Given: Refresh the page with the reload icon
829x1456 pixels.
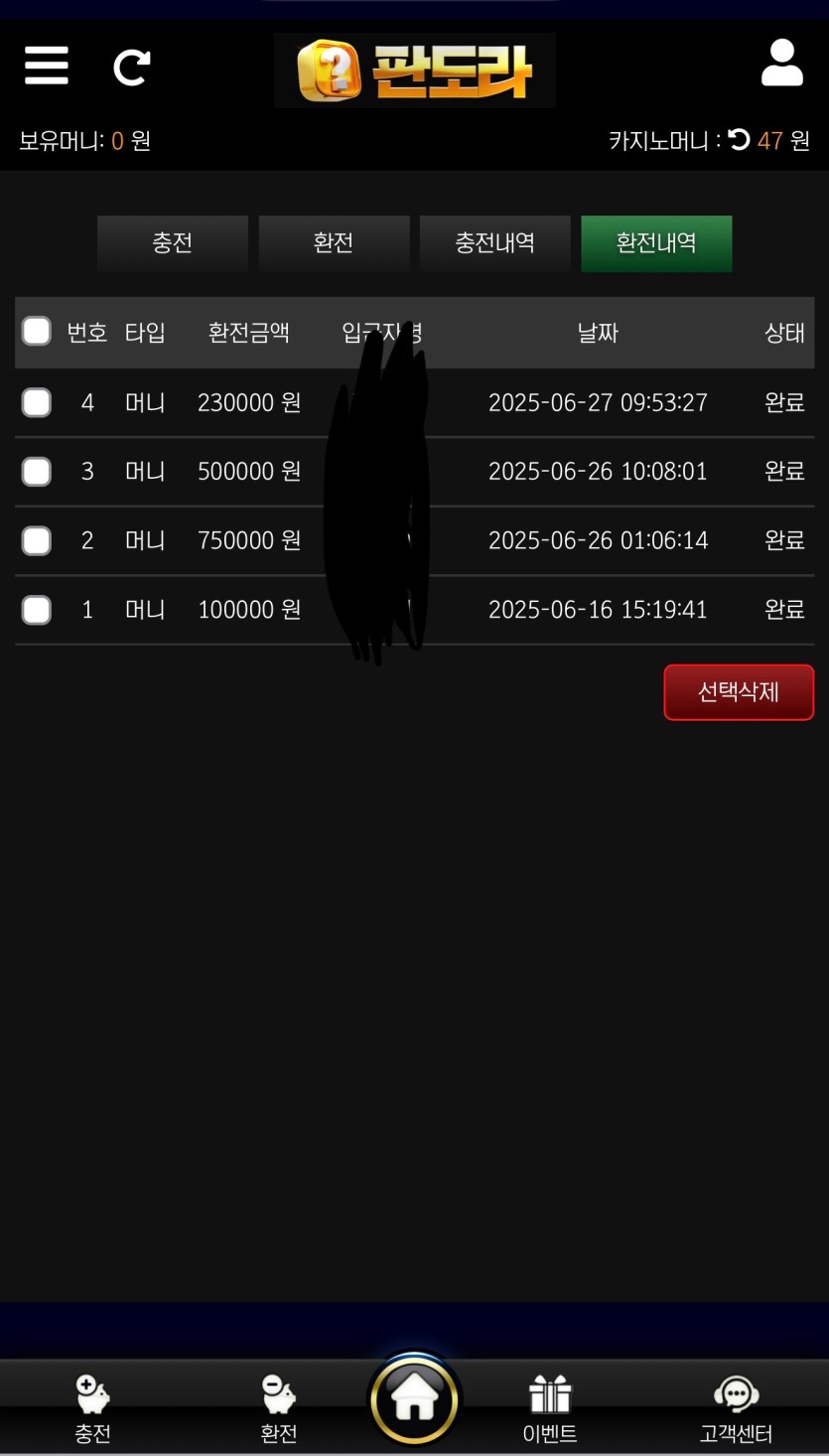Looking at the screenshot, I should click(x=131, y=67).
